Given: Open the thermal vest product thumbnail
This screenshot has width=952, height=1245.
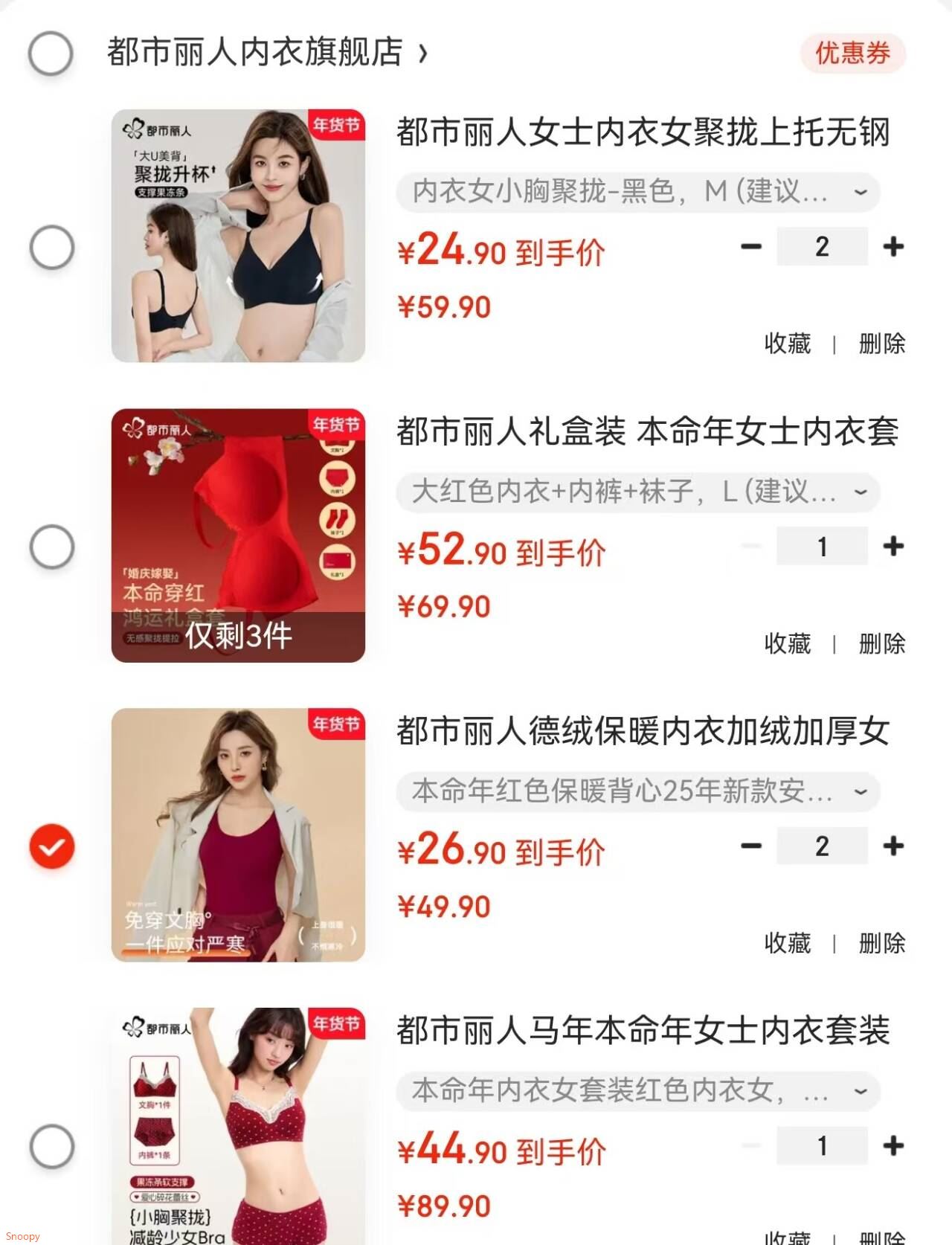Looking at the screenshot, I should click(239, 837).
